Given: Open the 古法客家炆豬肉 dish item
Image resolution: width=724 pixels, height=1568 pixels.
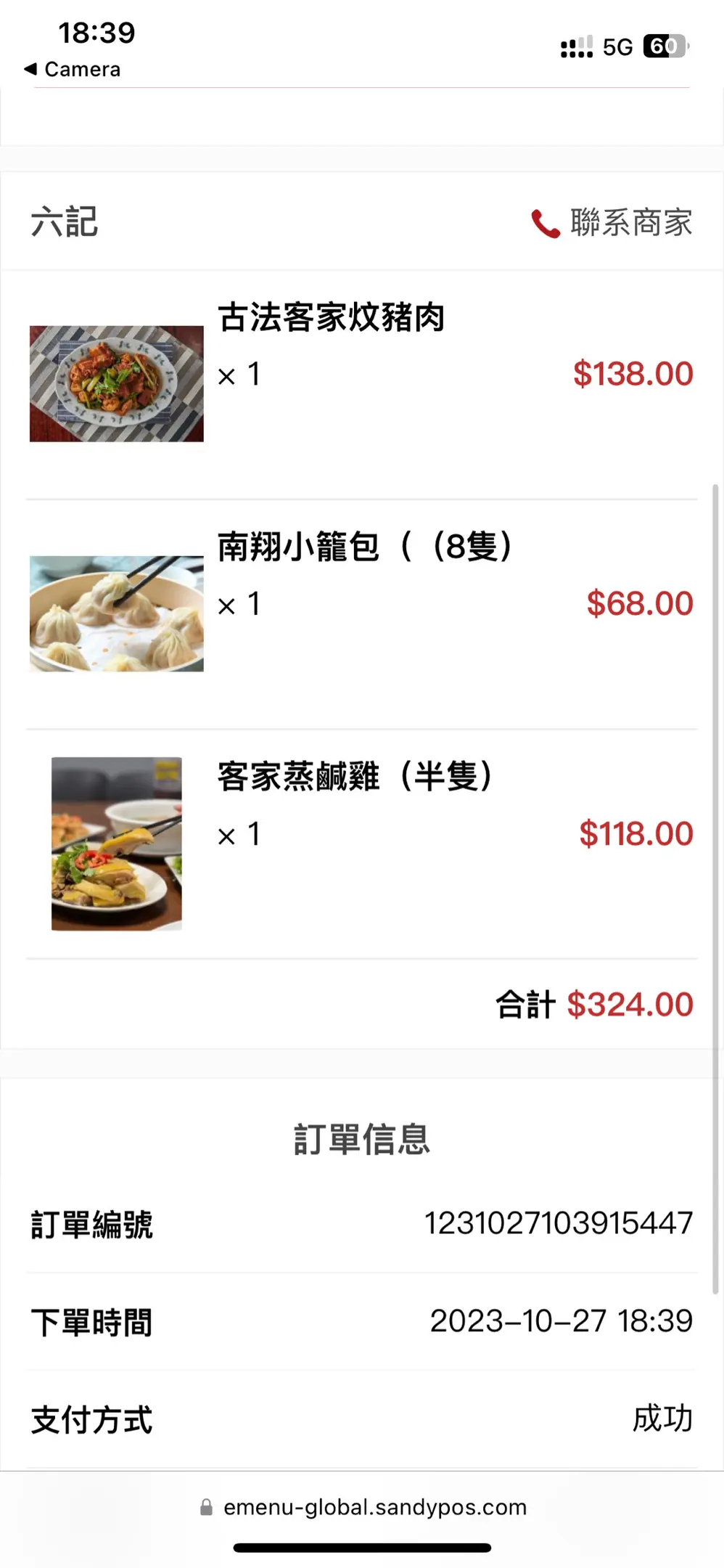Looking at the screenshot, I should pyautogui.click(x=332, y=318).
